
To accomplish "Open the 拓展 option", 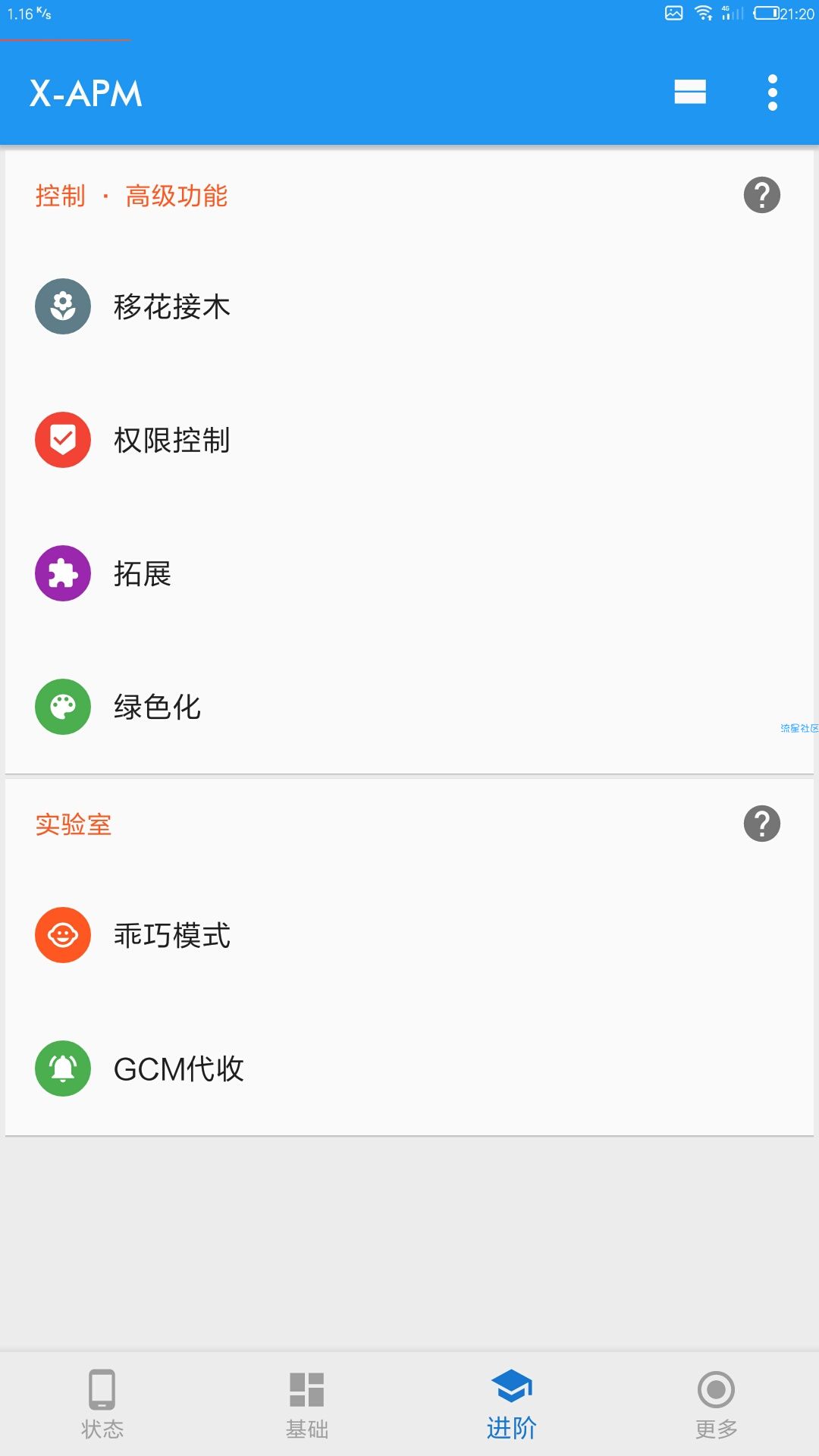I will [409, 573].
